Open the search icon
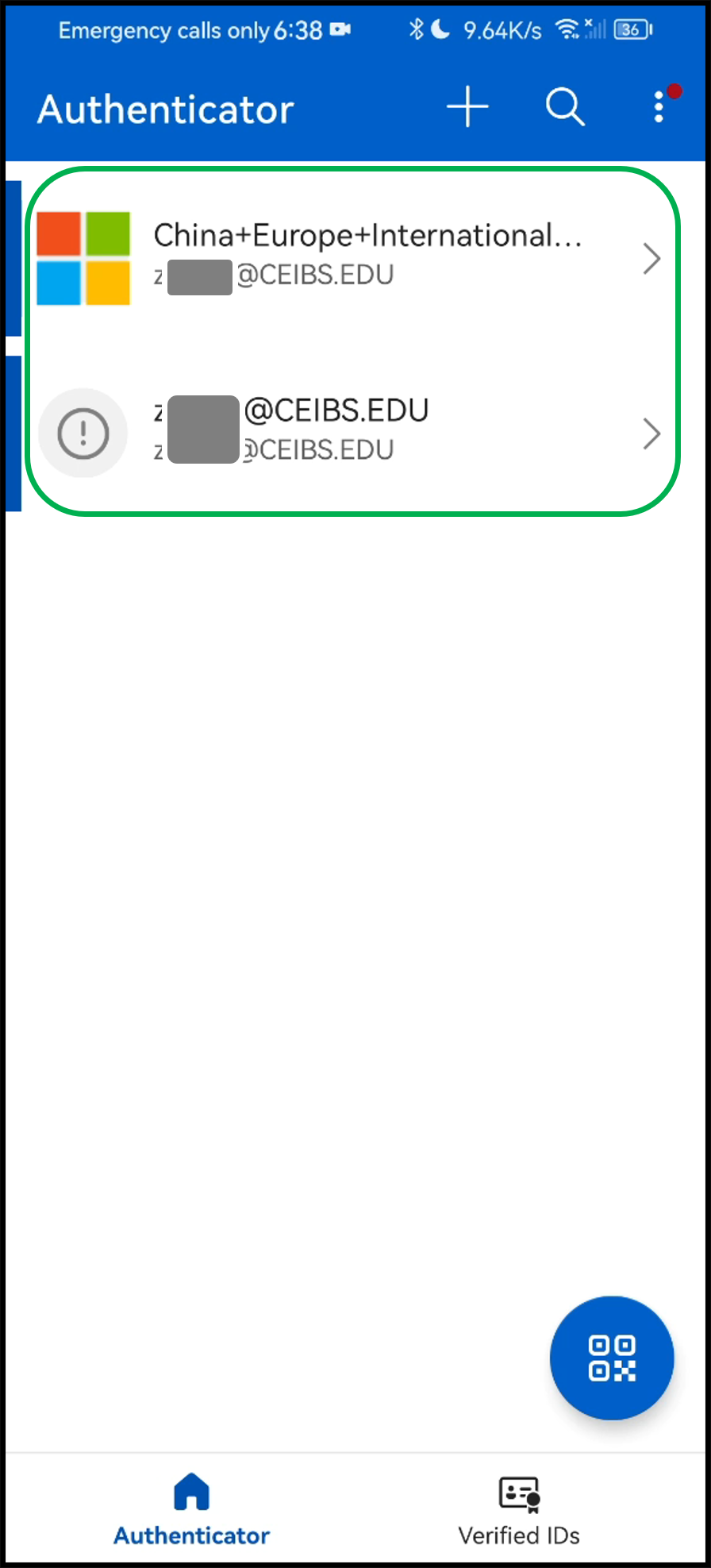 565,107
